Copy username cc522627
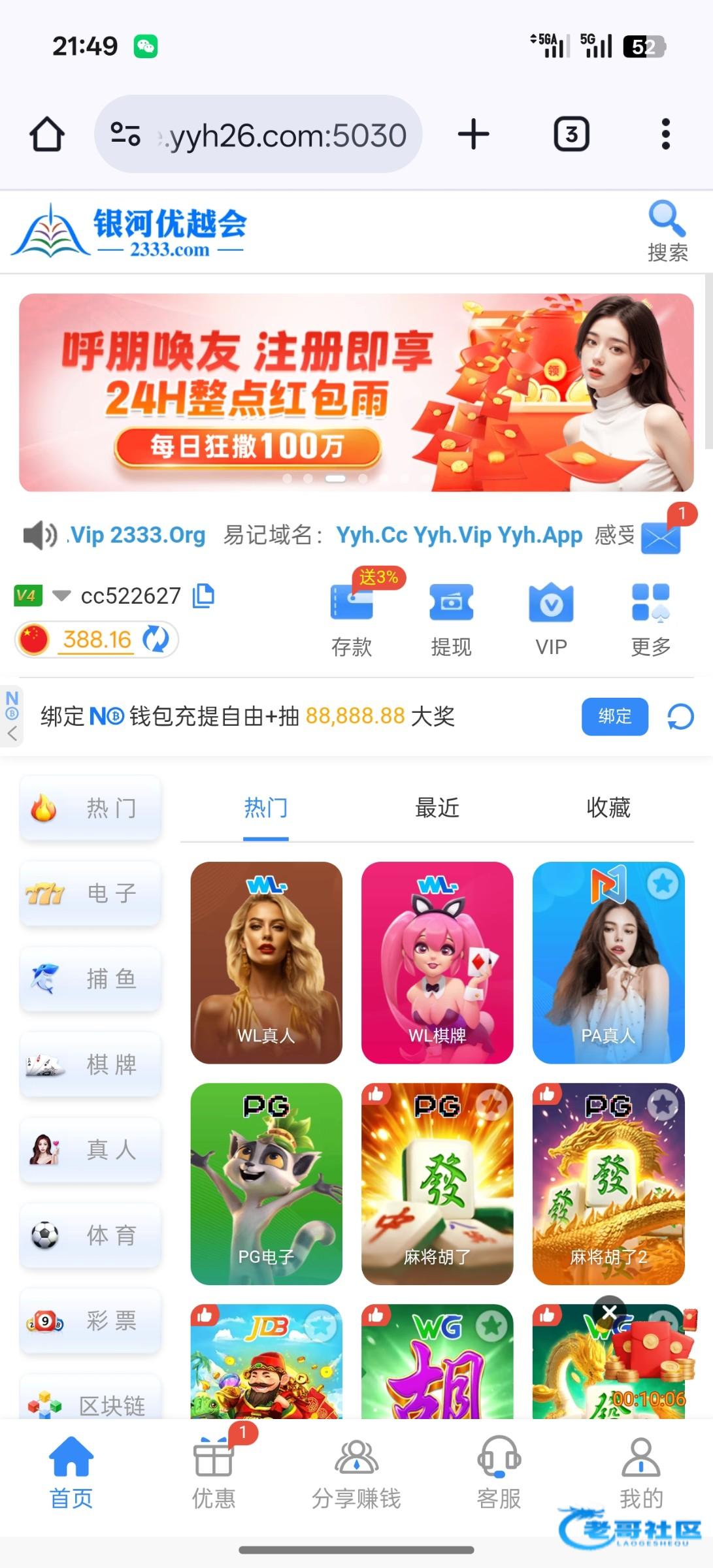The width and height of the screenshot is (713, 1568). pos(203,596)
